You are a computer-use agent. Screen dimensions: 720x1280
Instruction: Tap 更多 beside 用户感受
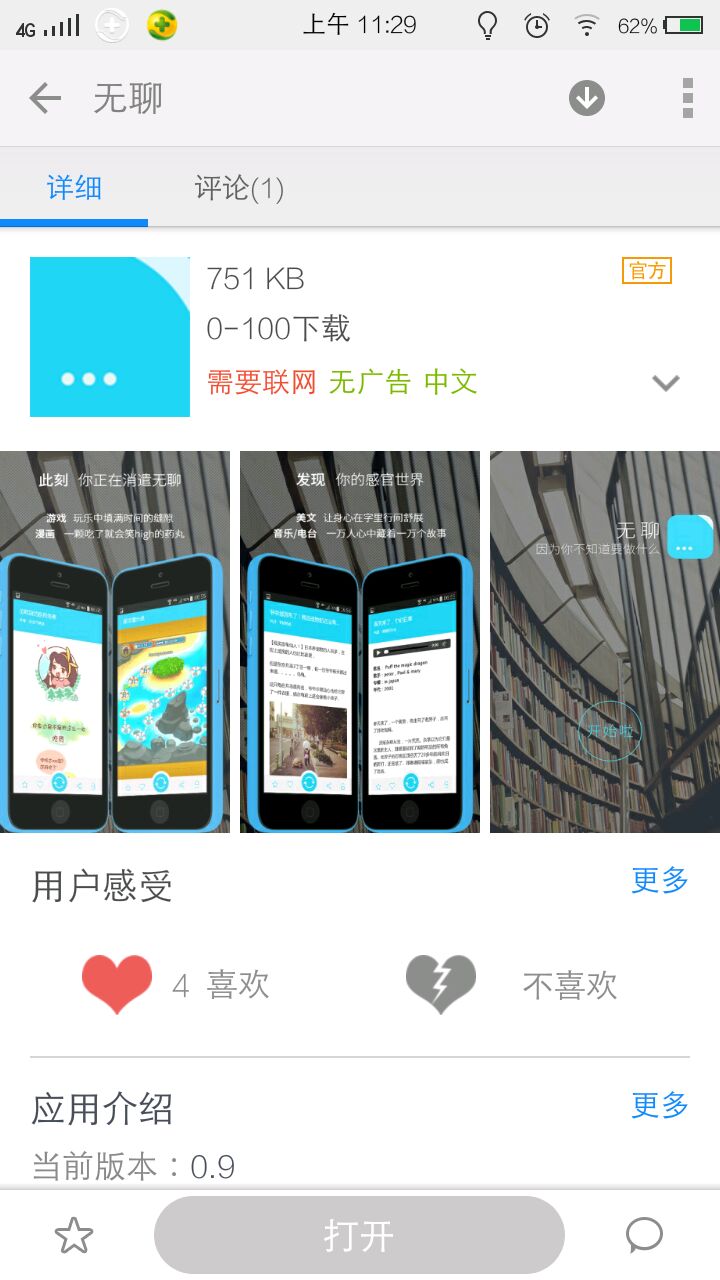(660, 881)
